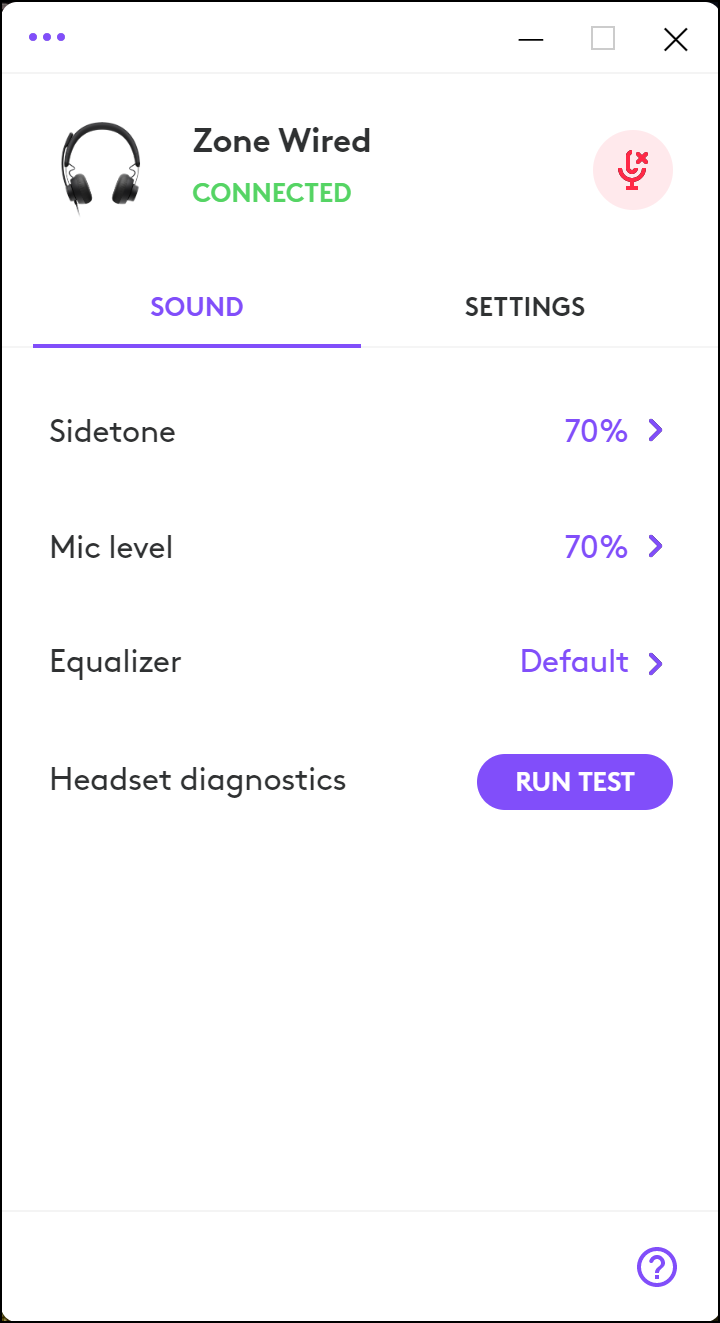Close the Zone Wired window
720x1323 pixels.
[x=676, y=39]
